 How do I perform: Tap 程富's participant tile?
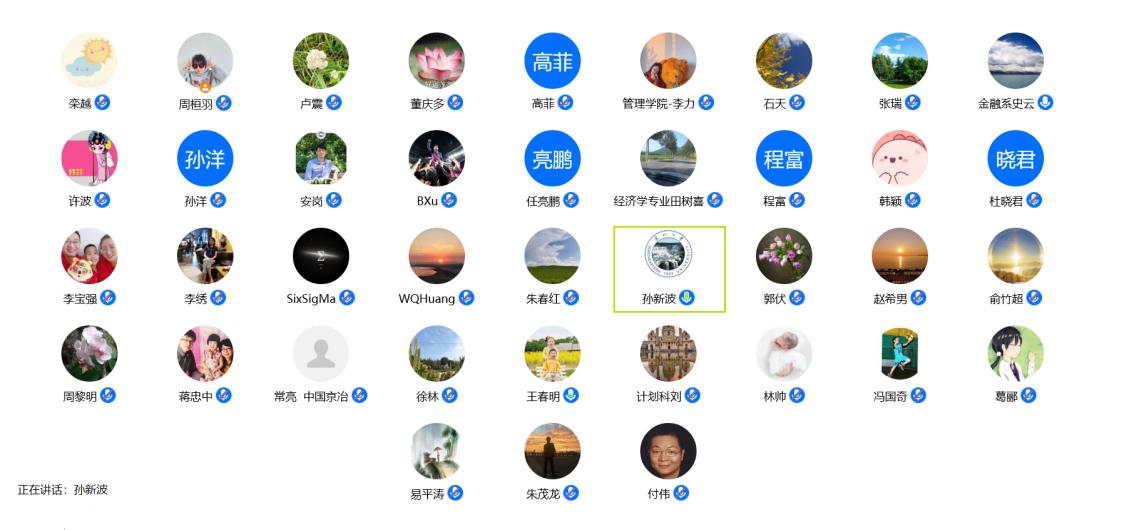coord(784,159)
